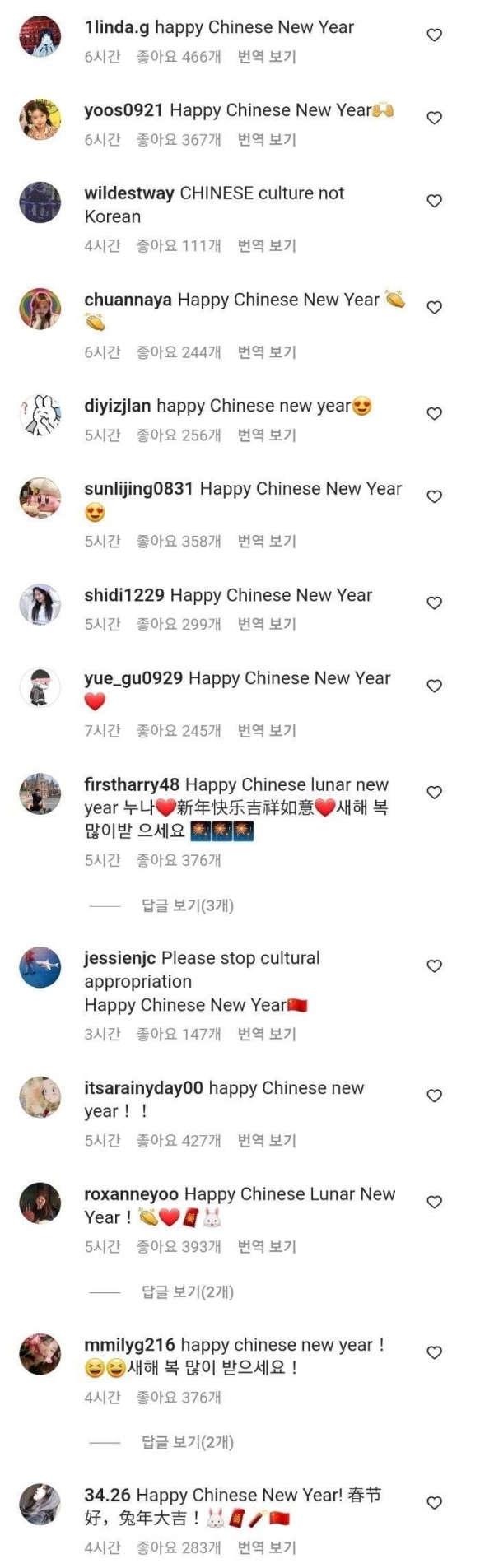Like the comment by jessienjc

(434, 966)
